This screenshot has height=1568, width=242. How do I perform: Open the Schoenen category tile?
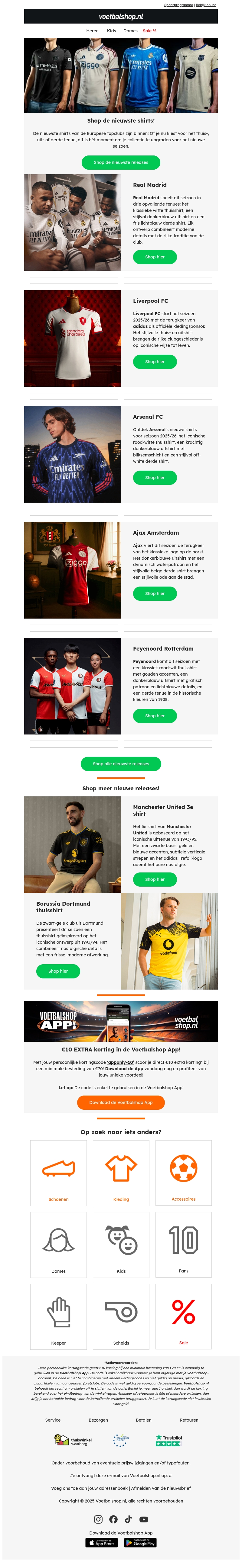pos(58,1173)
